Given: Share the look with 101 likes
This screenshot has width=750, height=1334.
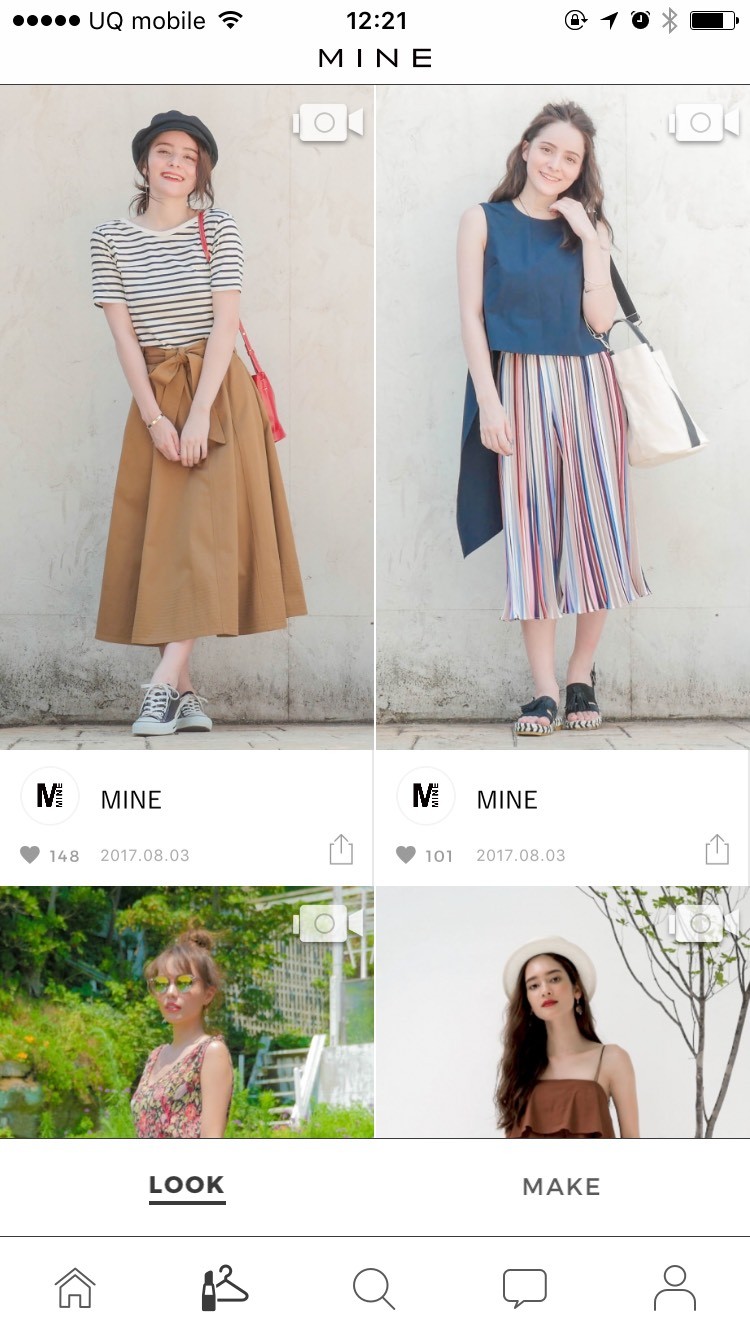Looking at the screenshot, I should (x=717, y=850).
